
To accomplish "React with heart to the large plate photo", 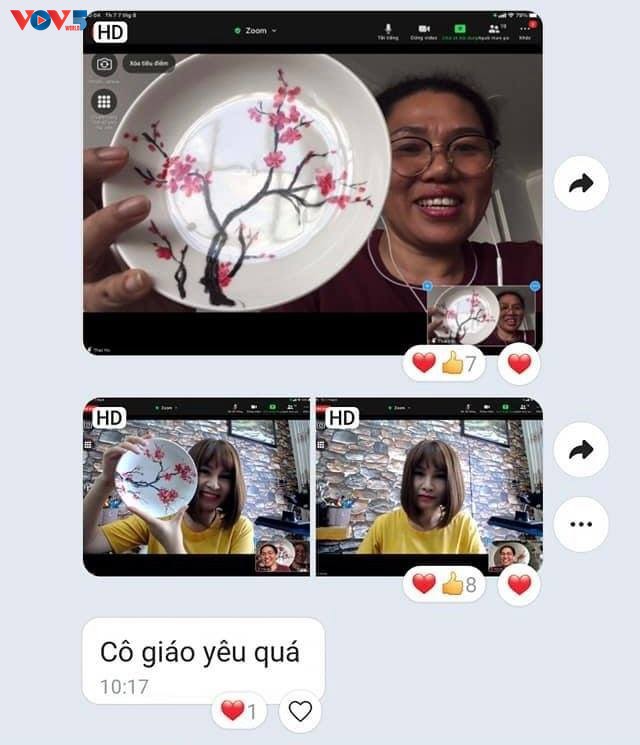I will [519, 364].
